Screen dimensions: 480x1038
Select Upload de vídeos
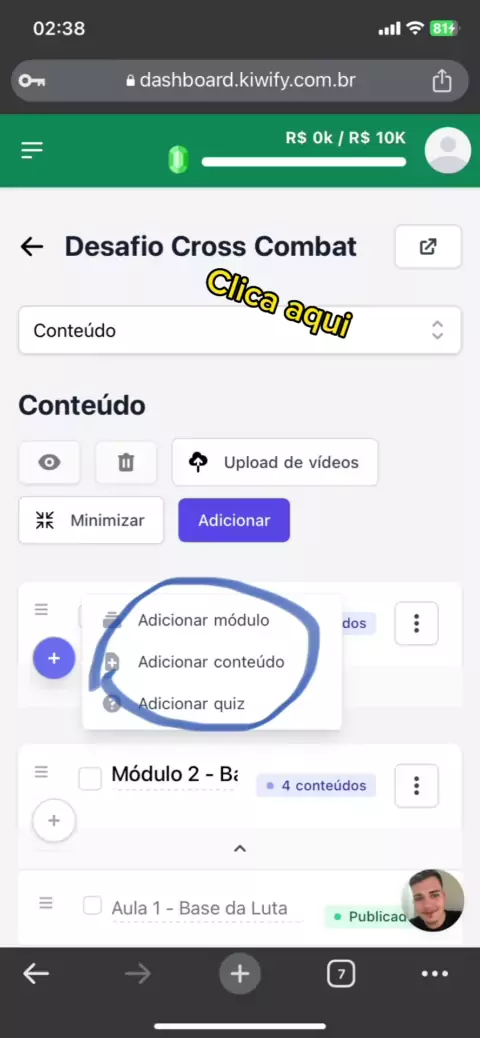pos(275,462)
